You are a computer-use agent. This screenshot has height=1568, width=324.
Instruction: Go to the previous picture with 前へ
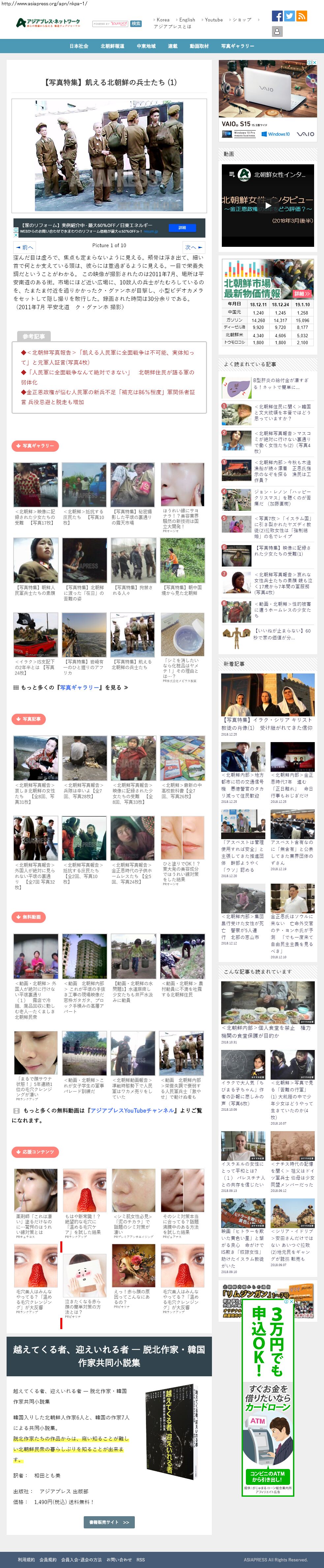(x=25, y=247)
